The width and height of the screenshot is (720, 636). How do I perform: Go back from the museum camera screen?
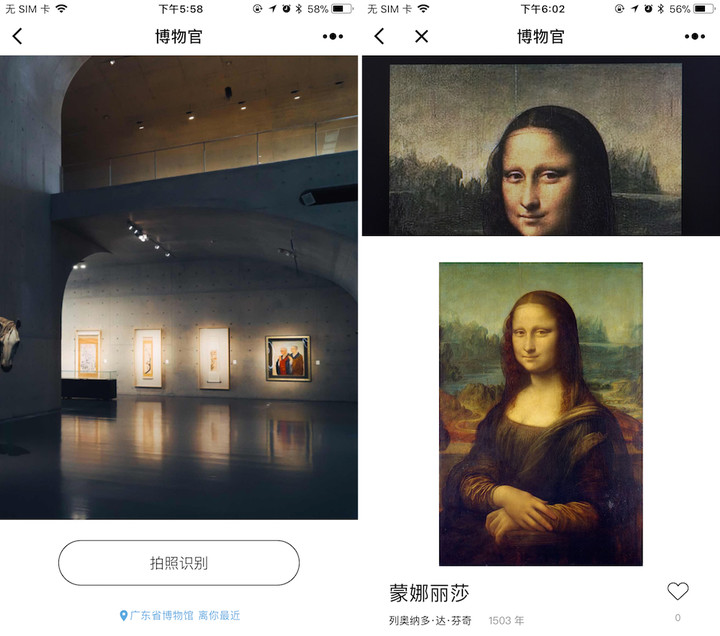[x=17, y=36]
